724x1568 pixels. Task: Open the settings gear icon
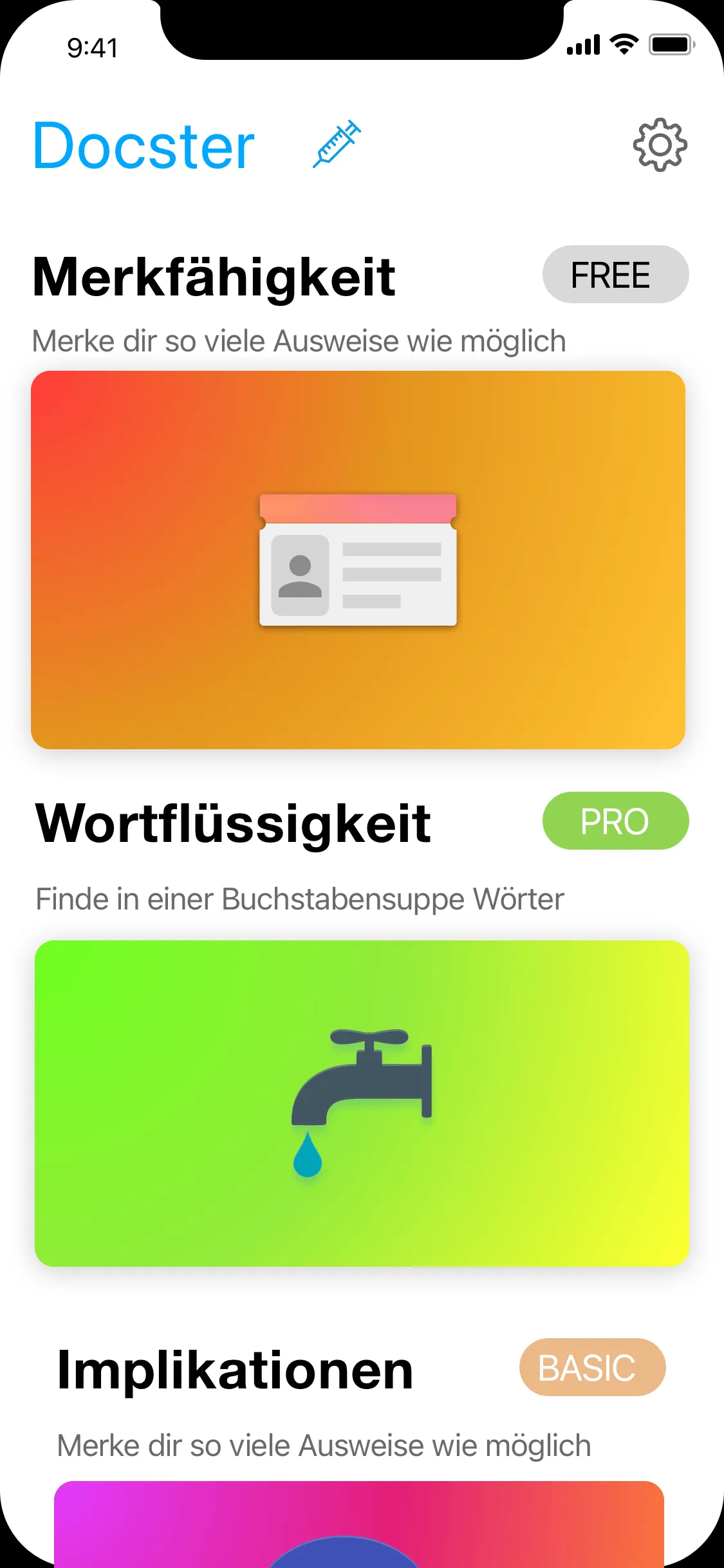[x=659, y=145]
